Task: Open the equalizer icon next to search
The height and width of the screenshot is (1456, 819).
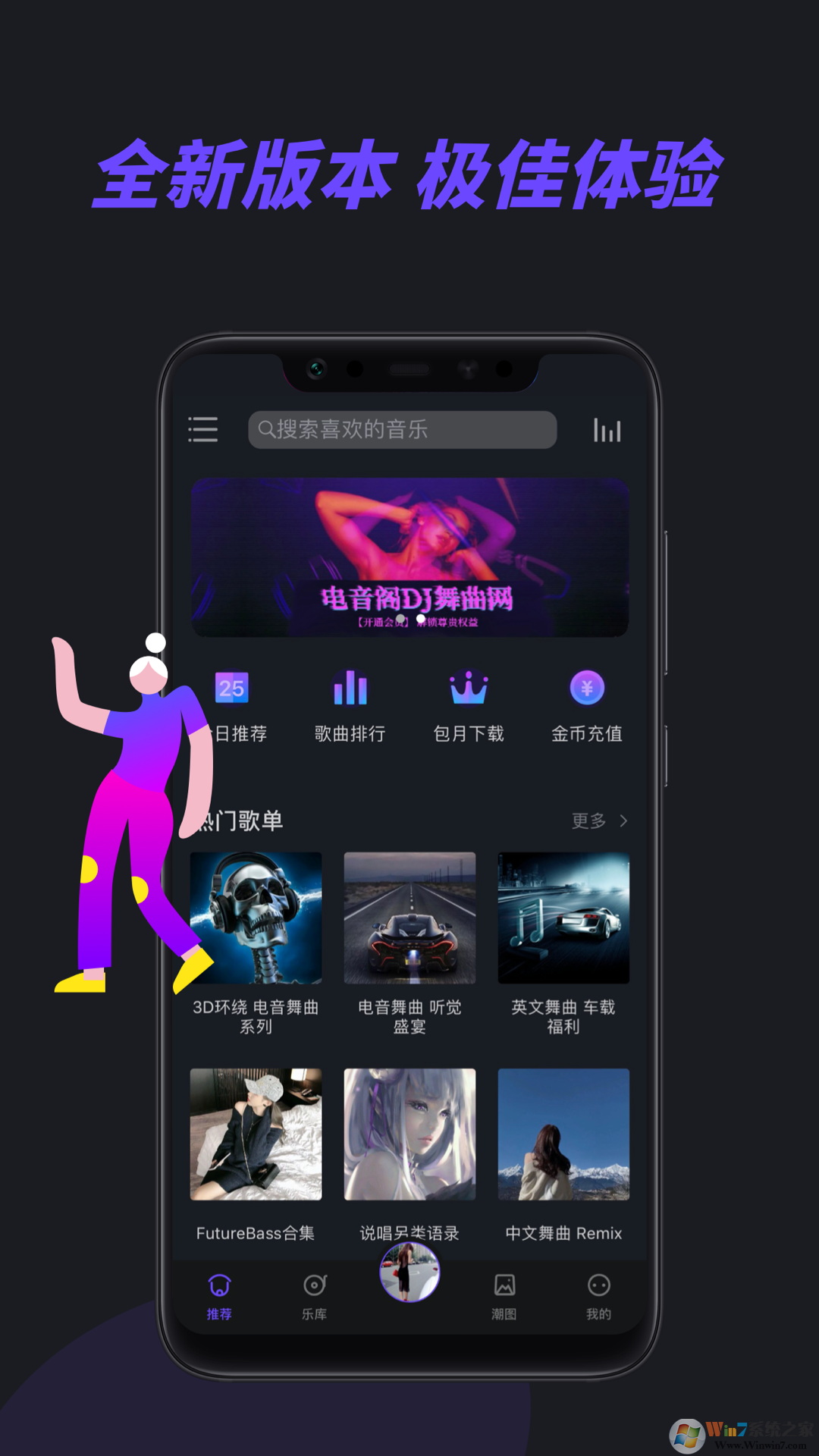Action: (606, 430)
